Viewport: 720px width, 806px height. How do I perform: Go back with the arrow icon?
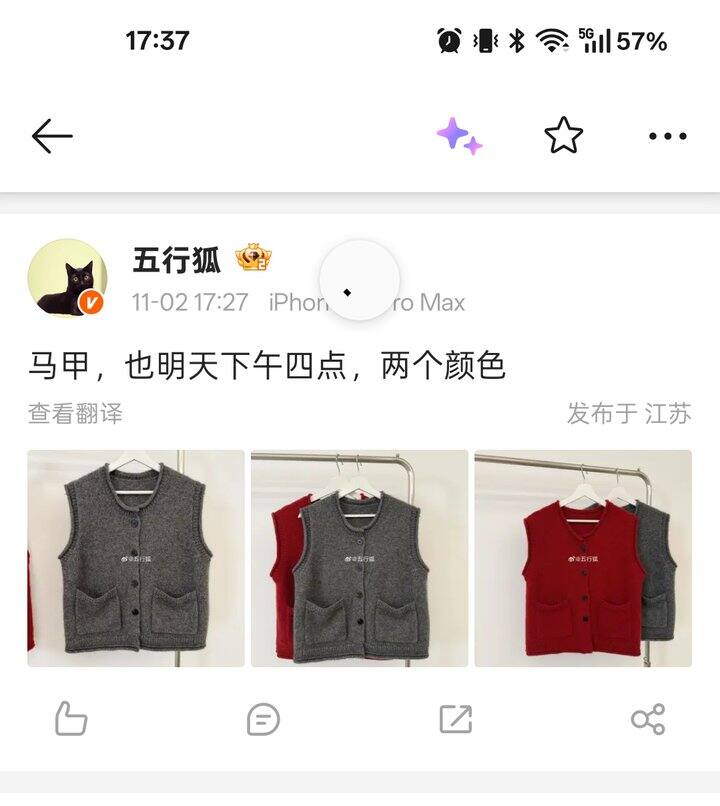pos(52,136)
